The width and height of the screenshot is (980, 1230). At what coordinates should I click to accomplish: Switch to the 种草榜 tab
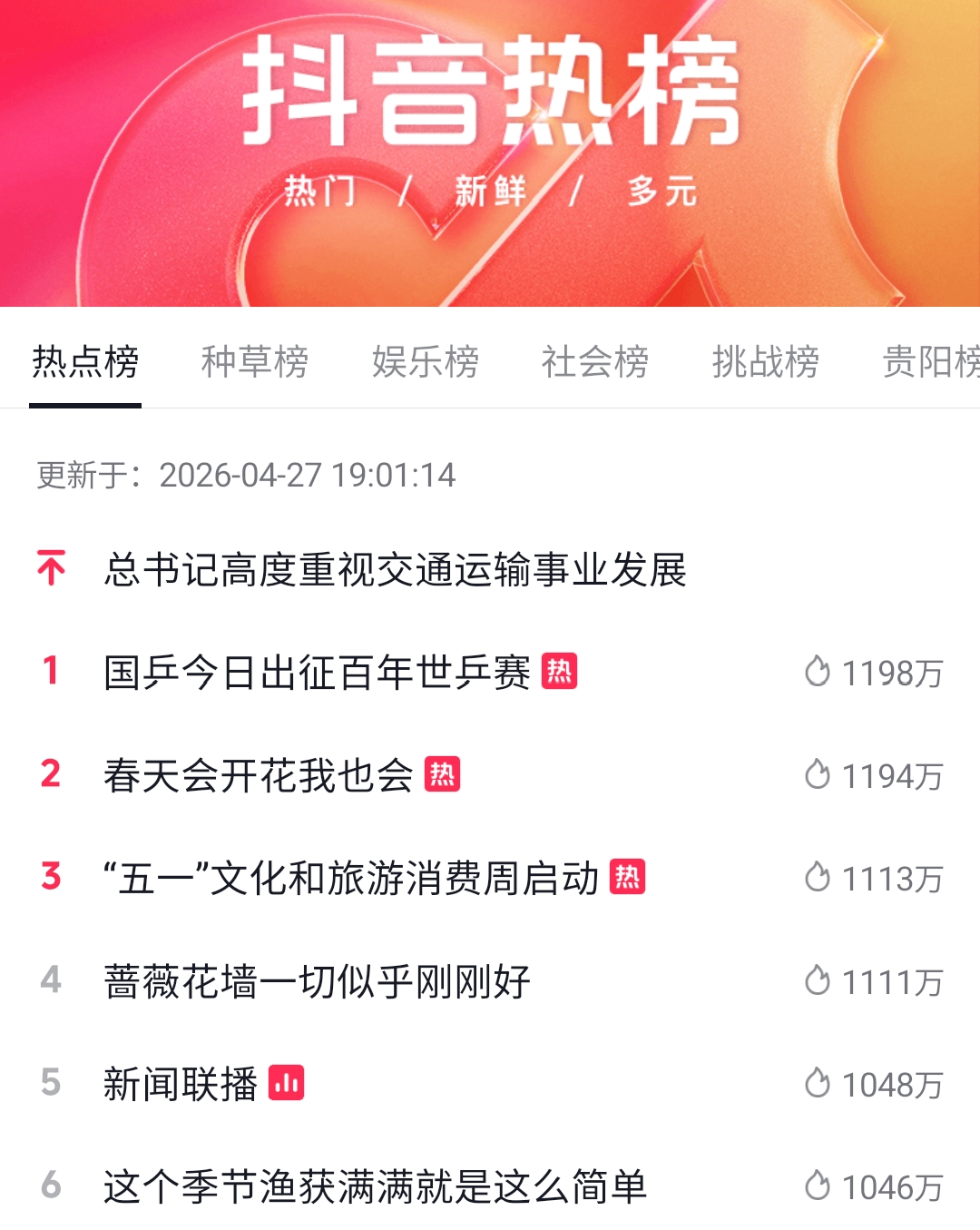255,361
